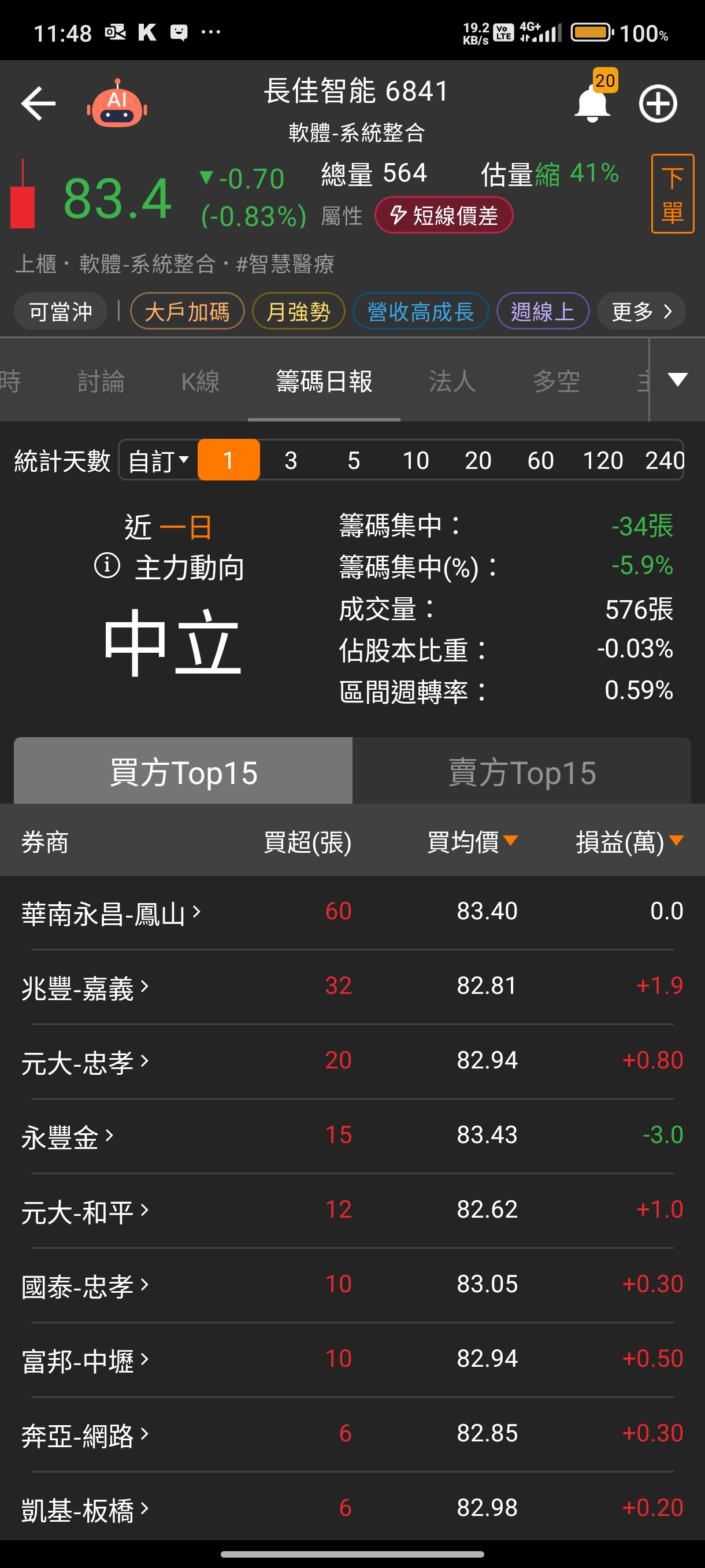Open the notifications bell
The image size is (705, 1568).
592,103
